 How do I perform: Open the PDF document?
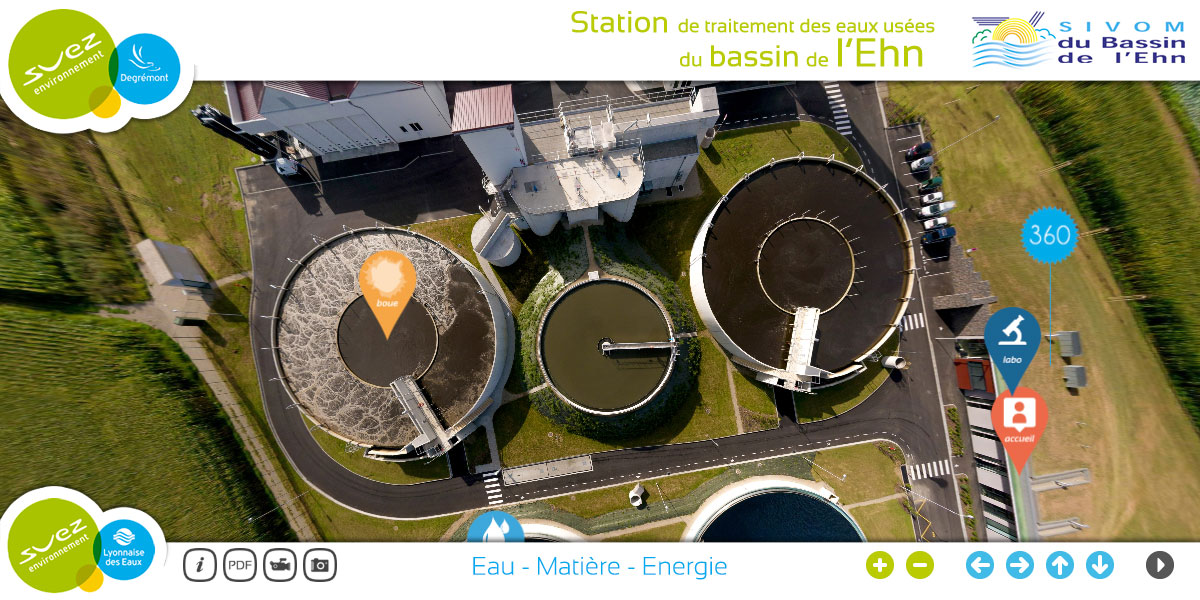click(x=240, y=565)
